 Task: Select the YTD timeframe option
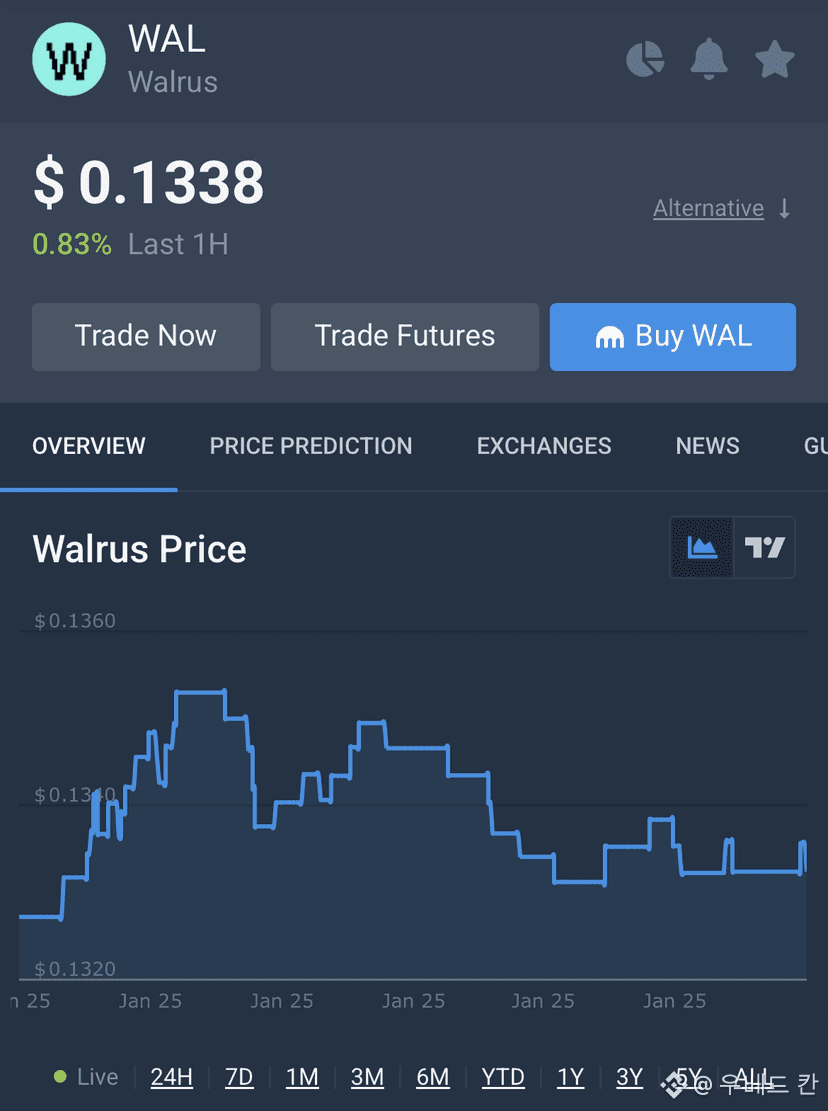point(503,1077)
